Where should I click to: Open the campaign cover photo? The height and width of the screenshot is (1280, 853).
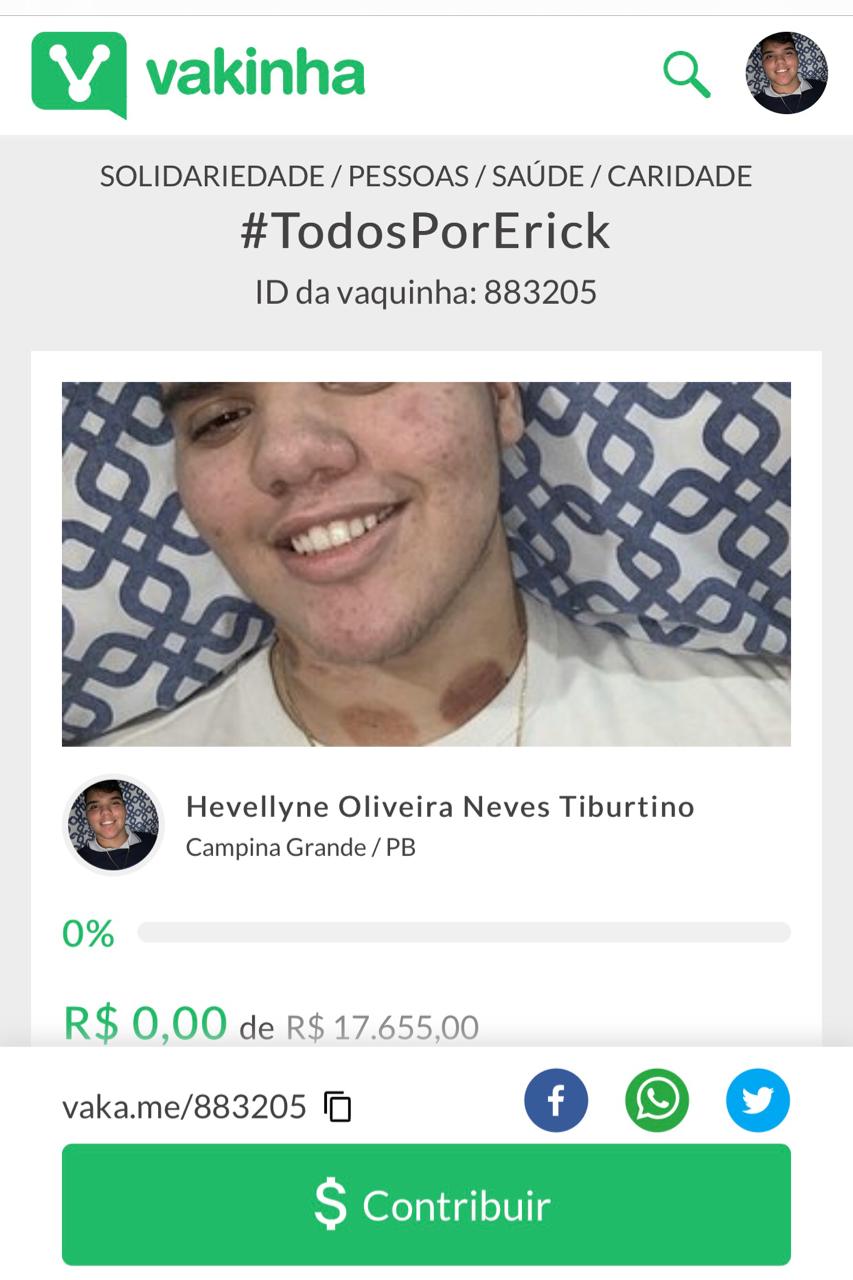point(426,564)
